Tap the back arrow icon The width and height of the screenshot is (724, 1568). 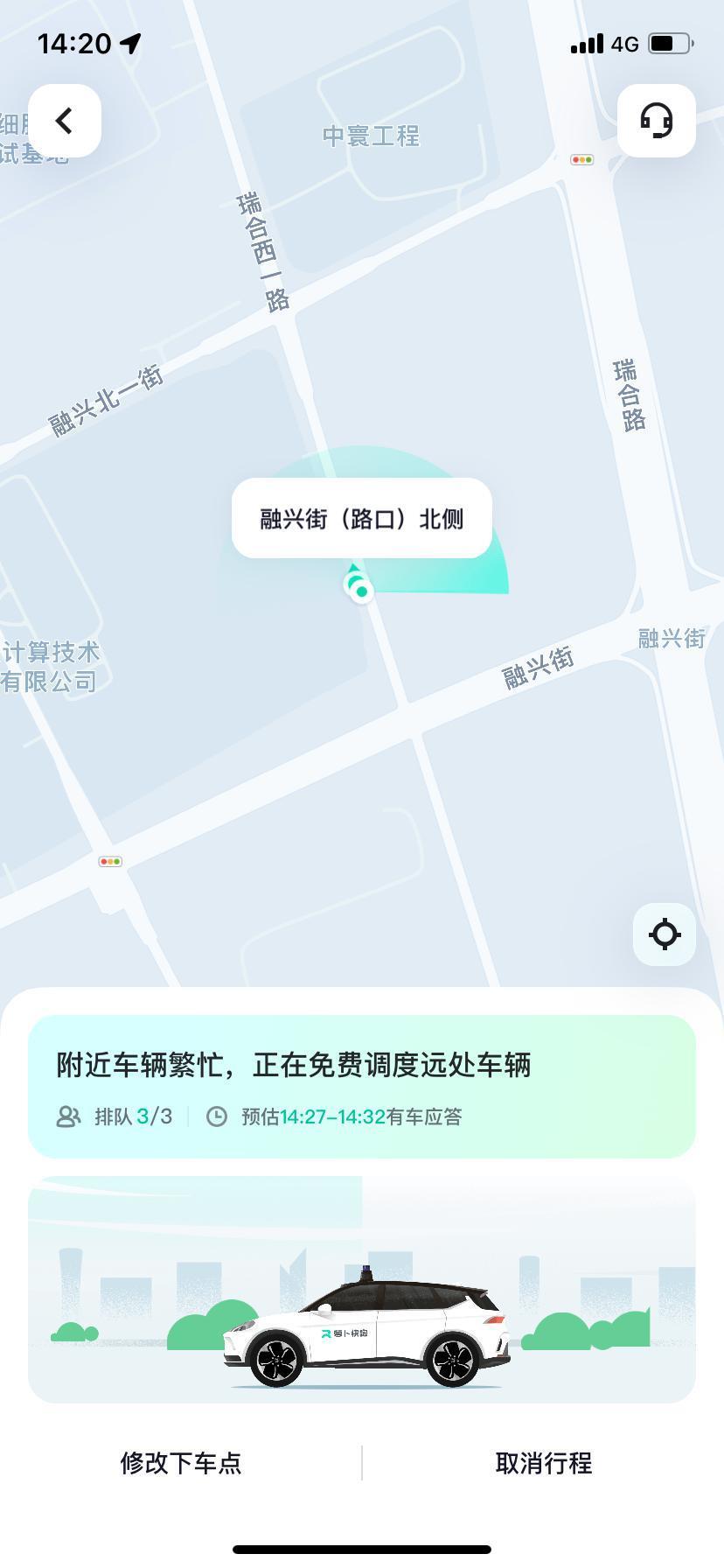tap(62, 121)
